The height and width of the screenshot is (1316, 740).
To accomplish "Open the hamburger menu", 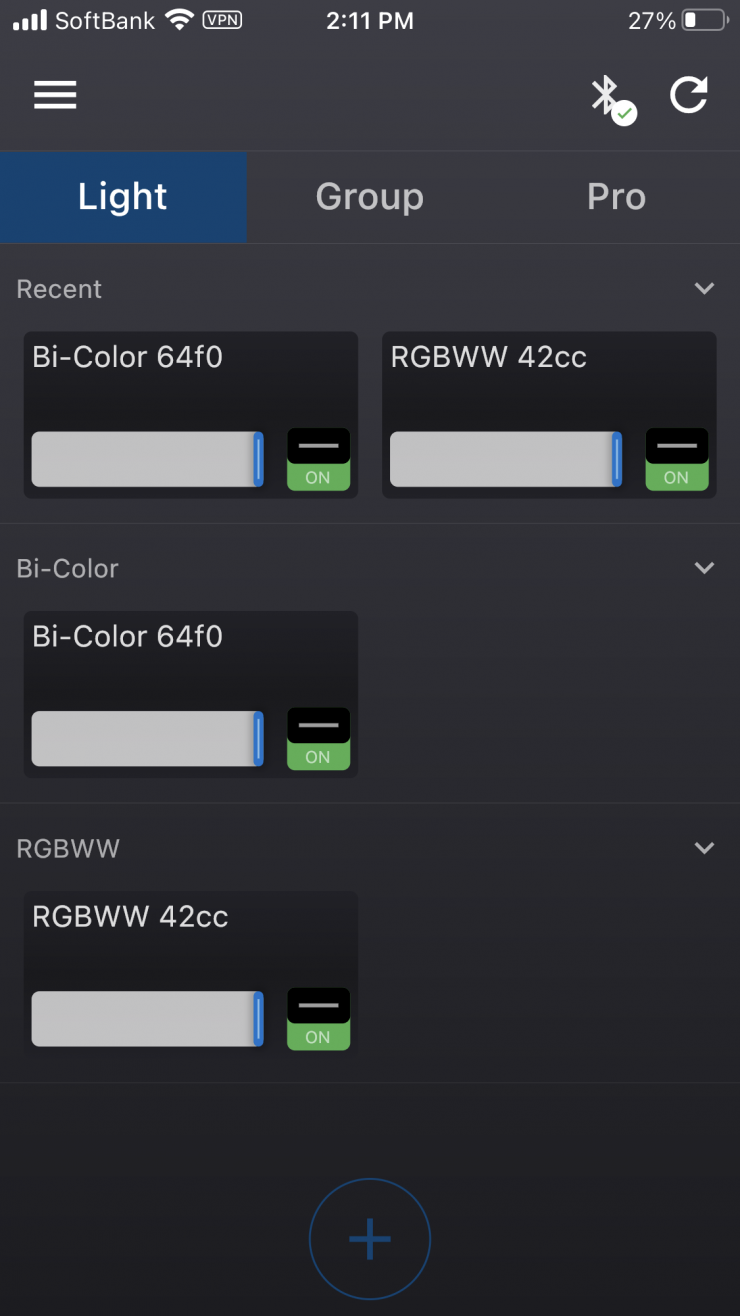I will click(x=55, y=95).
